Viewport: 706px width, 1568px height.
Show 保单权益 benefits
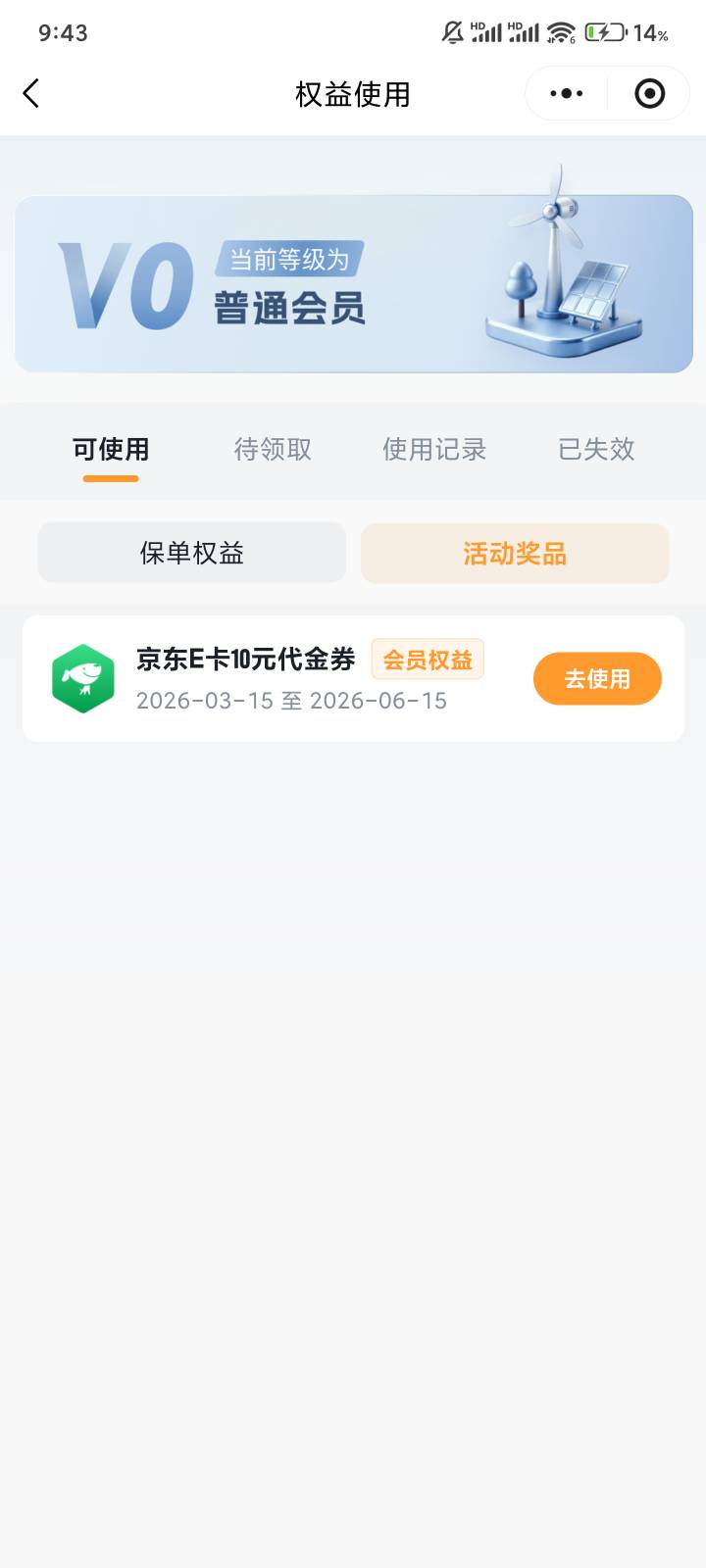coord(192,553)
